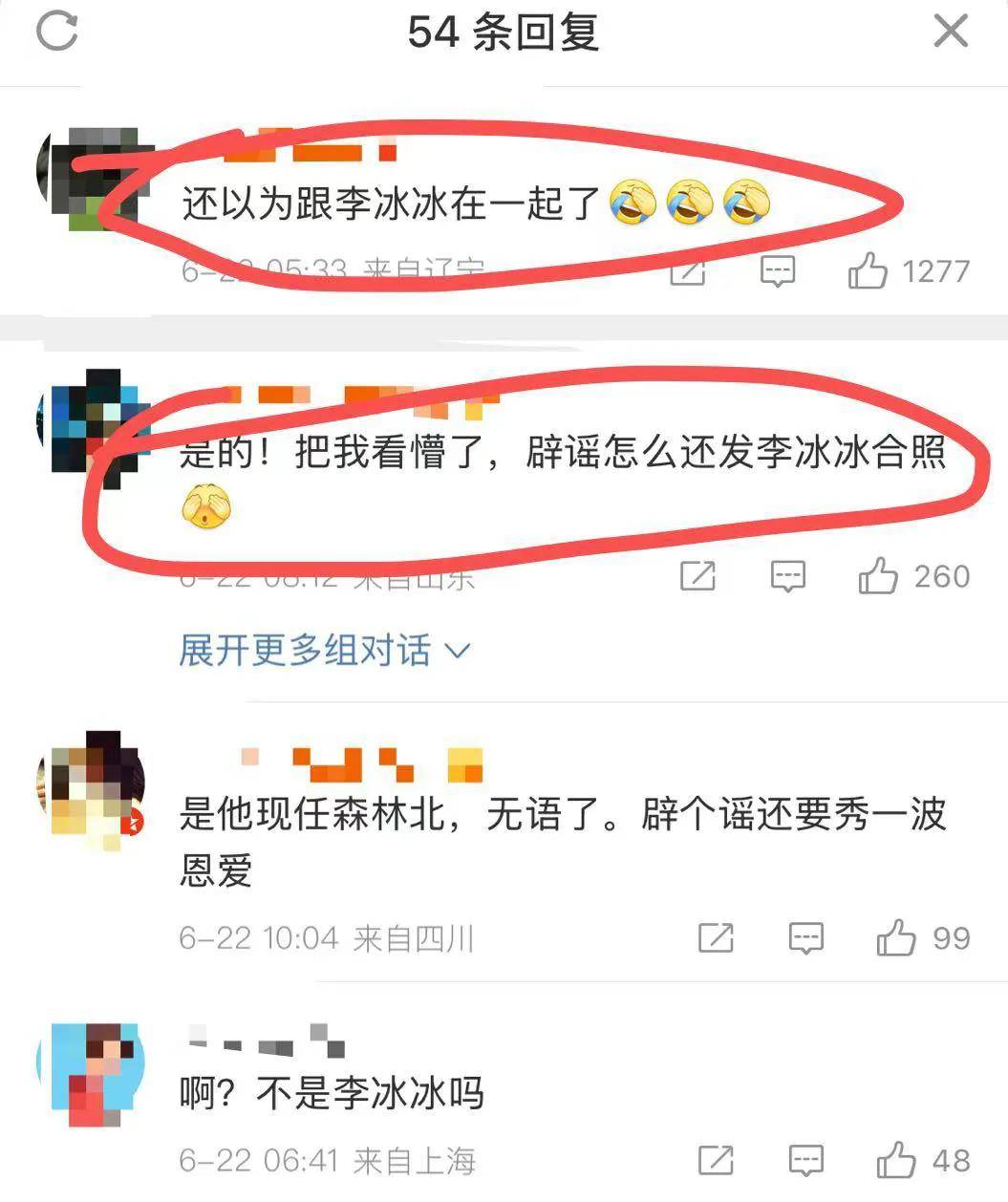The width and height of the screenshot is (1008, 1202).
Task: Close the 54 replies panel
Action: [950, 32]
